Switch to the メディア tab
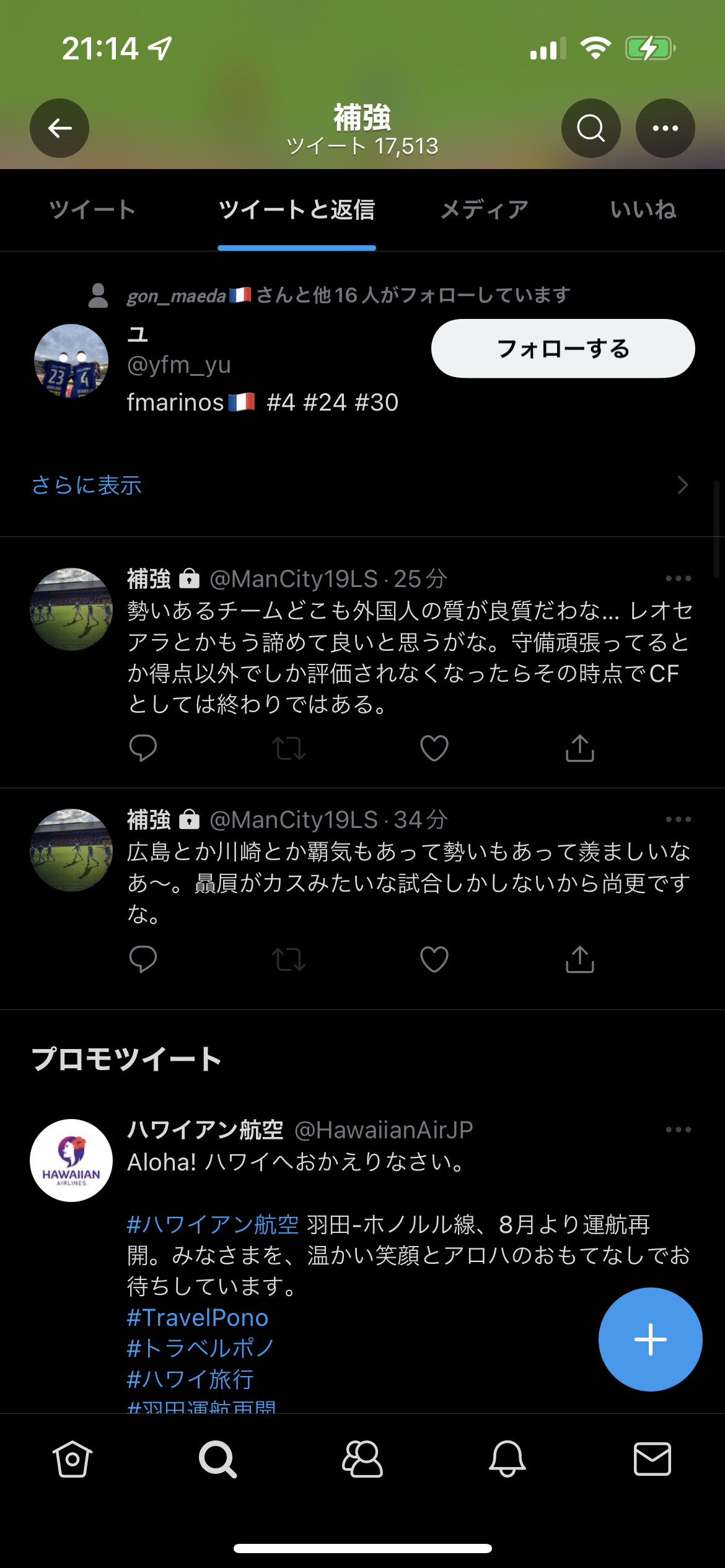This screenshot has height=1568, width=725. (484, 210)
